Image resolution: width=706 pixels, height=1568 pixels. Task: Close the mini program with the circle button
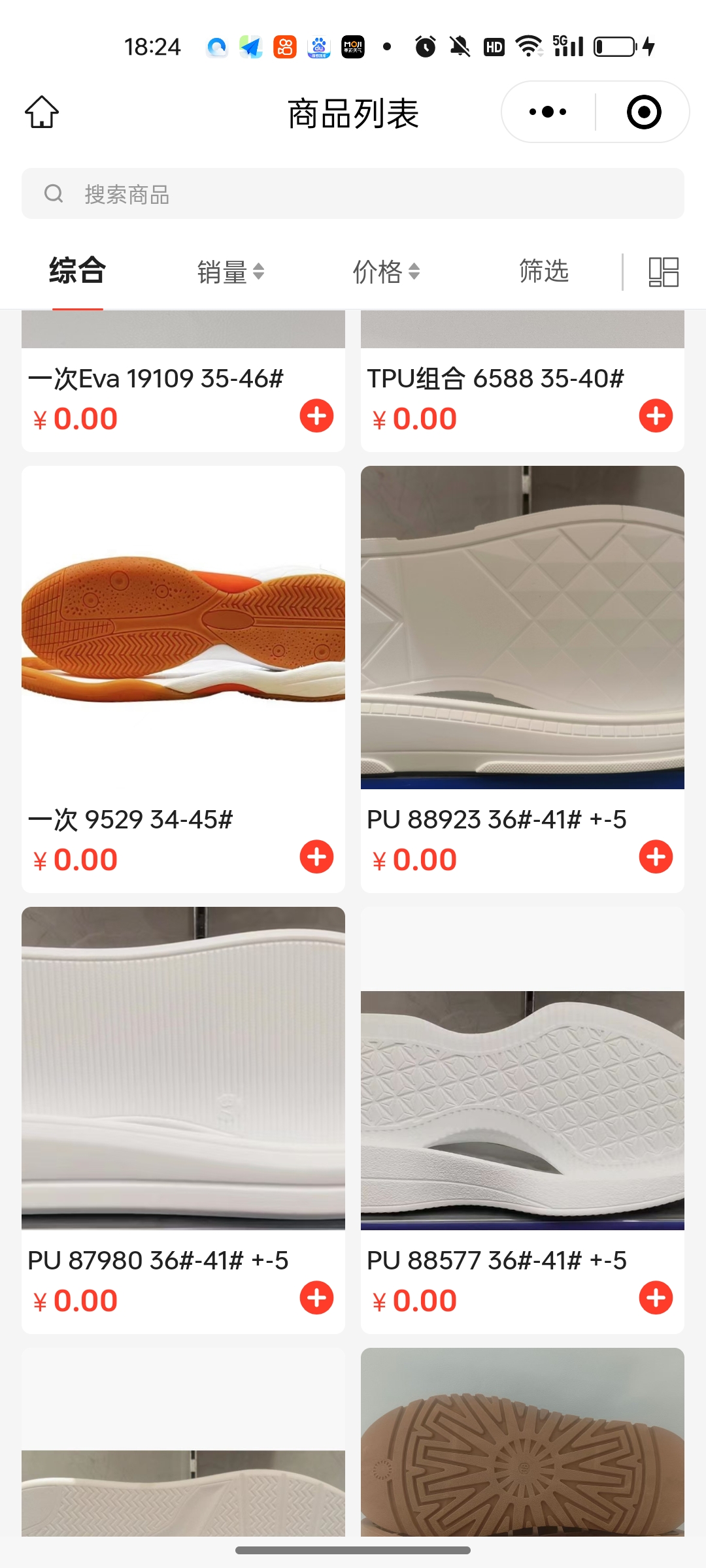coord(643,112)
